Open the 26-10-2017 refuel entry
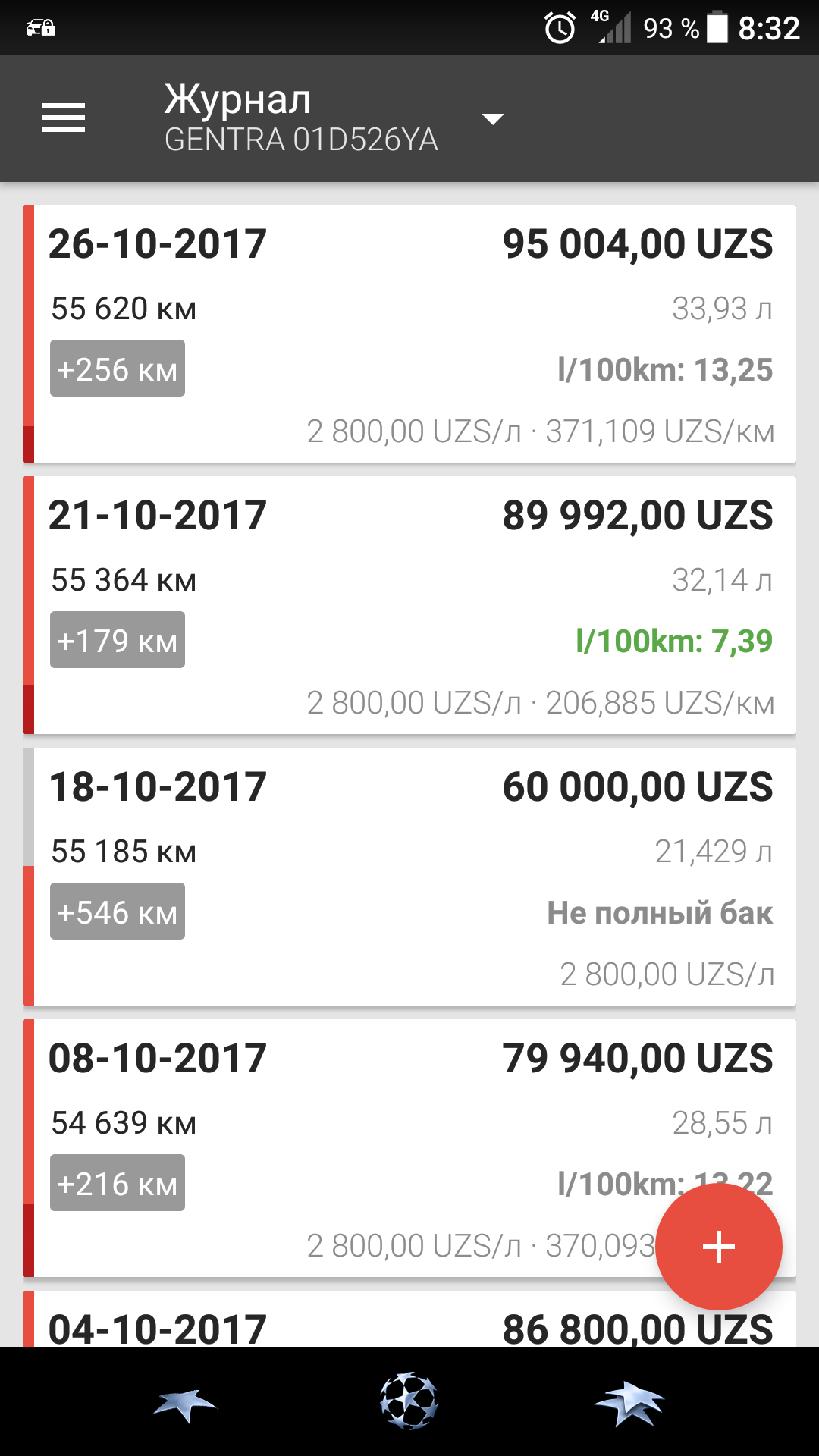This screenshot has width=819, height=1456. point(409,334)
